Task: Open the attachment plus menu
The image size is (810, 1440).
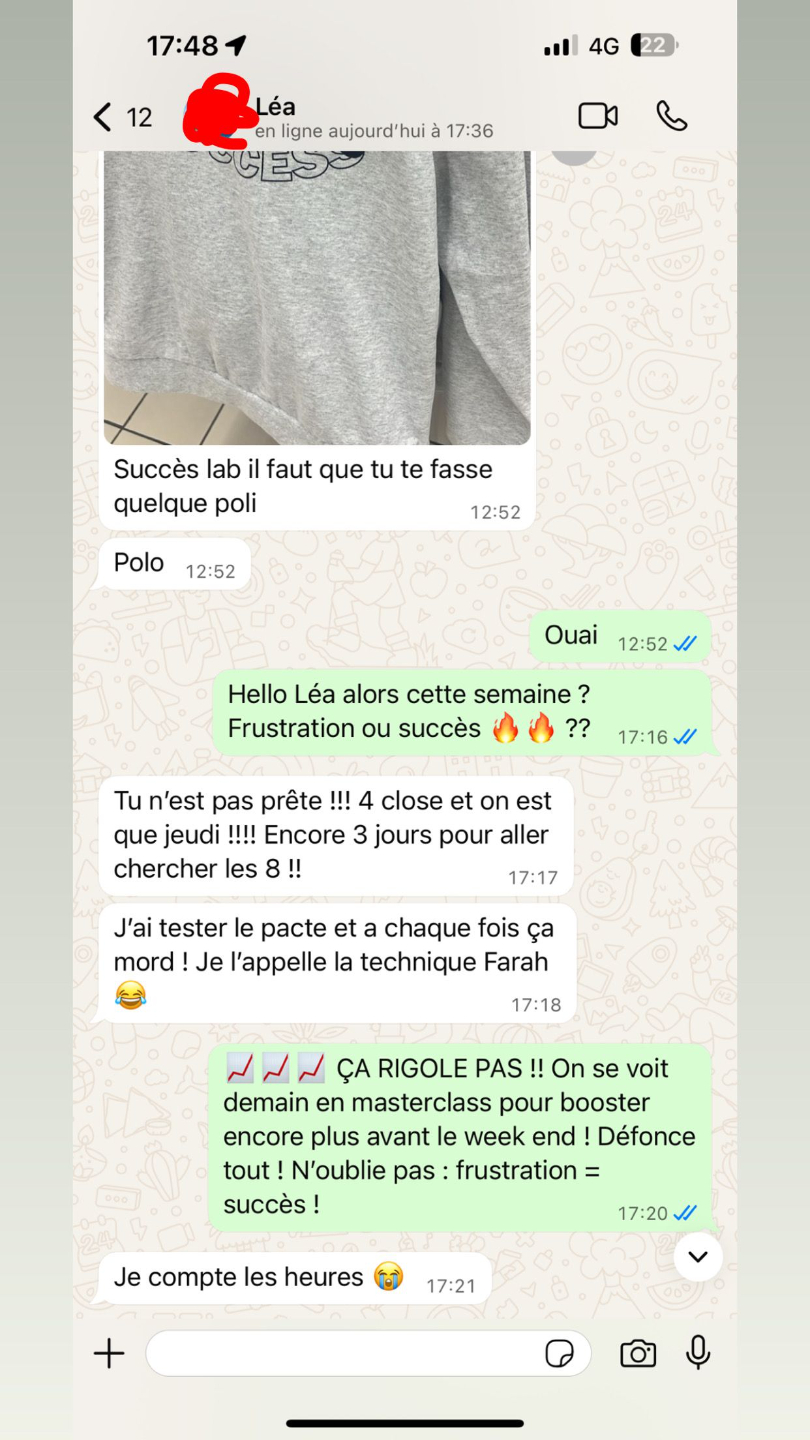Action: pos(109,1354)
